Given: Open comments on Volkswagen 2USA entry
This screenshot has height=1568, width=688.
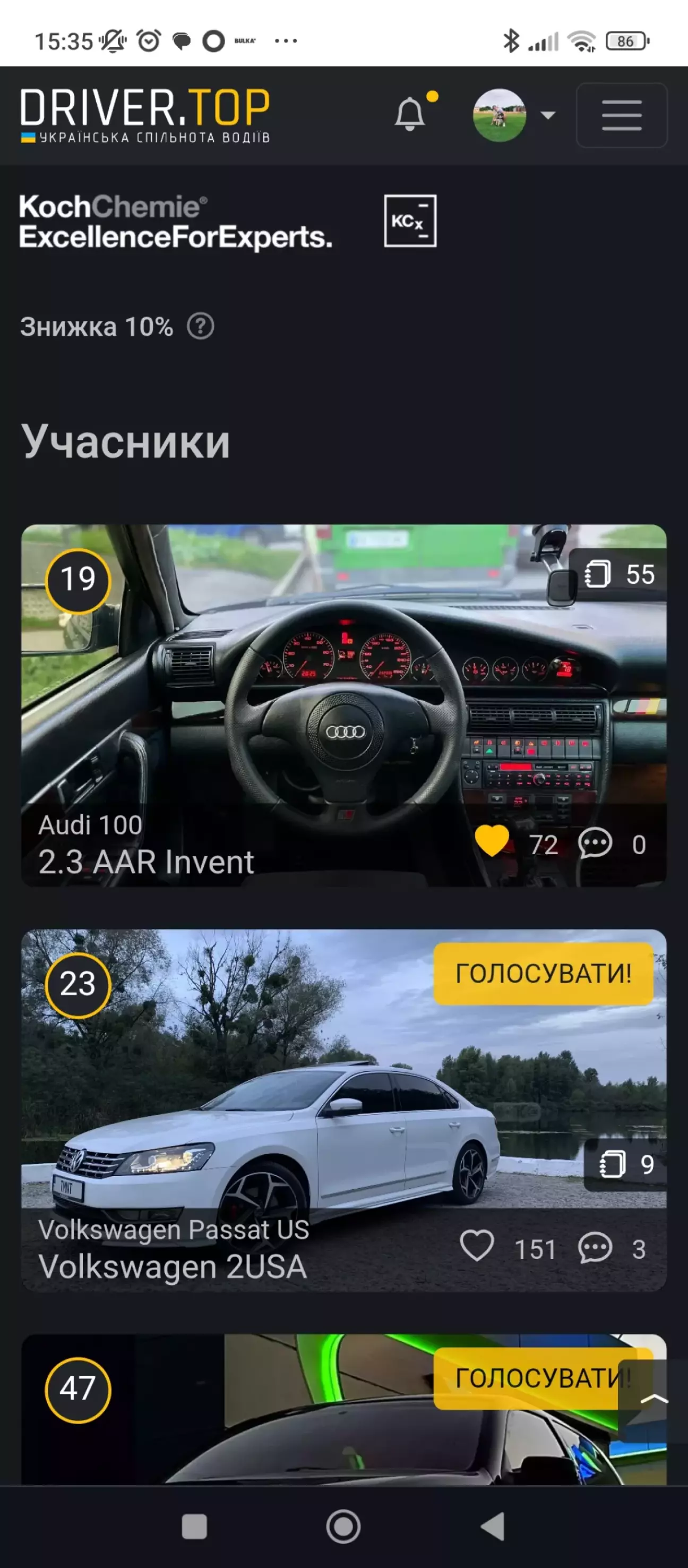Looking at the screenshot, I should 595,1248.
